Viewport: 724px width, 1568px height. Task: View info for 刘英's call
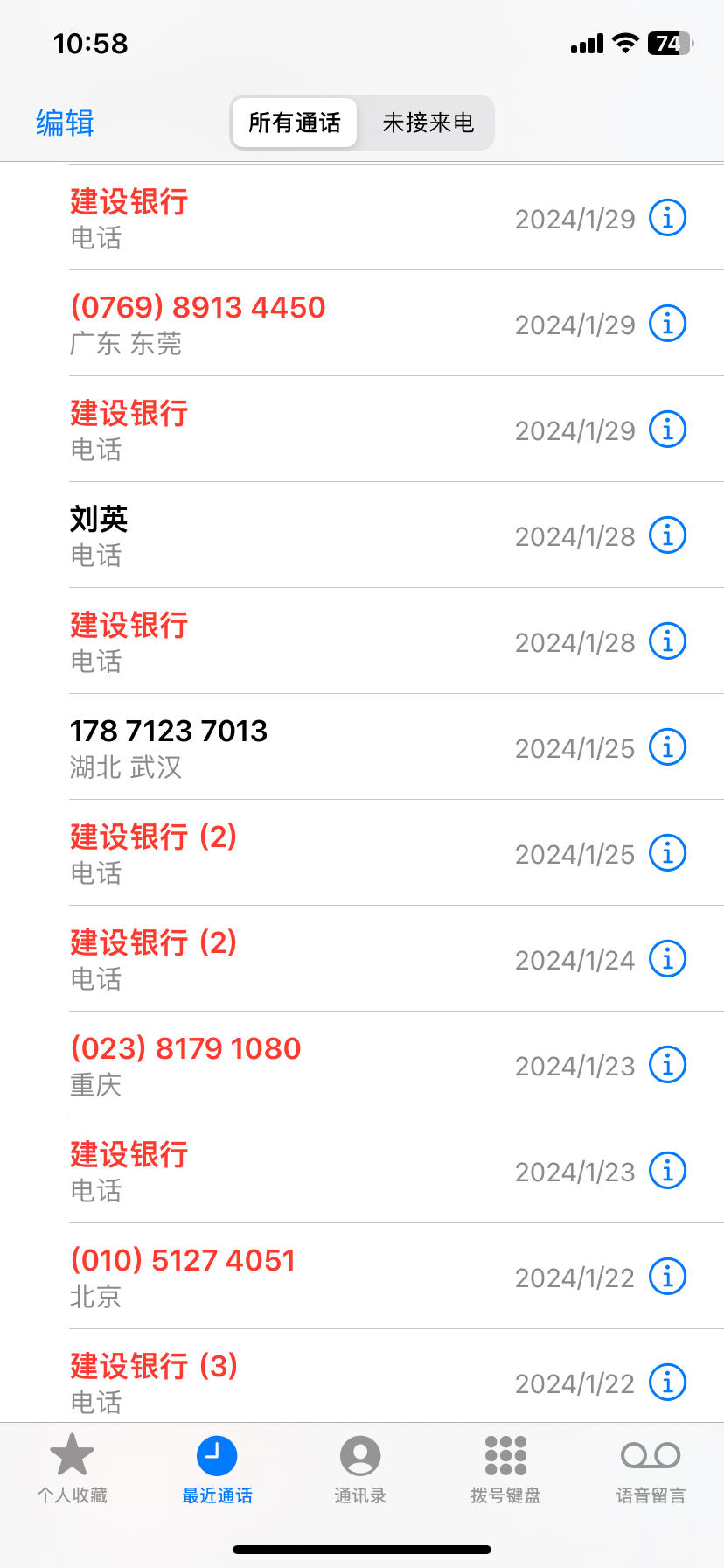click(x=667, y=535)
